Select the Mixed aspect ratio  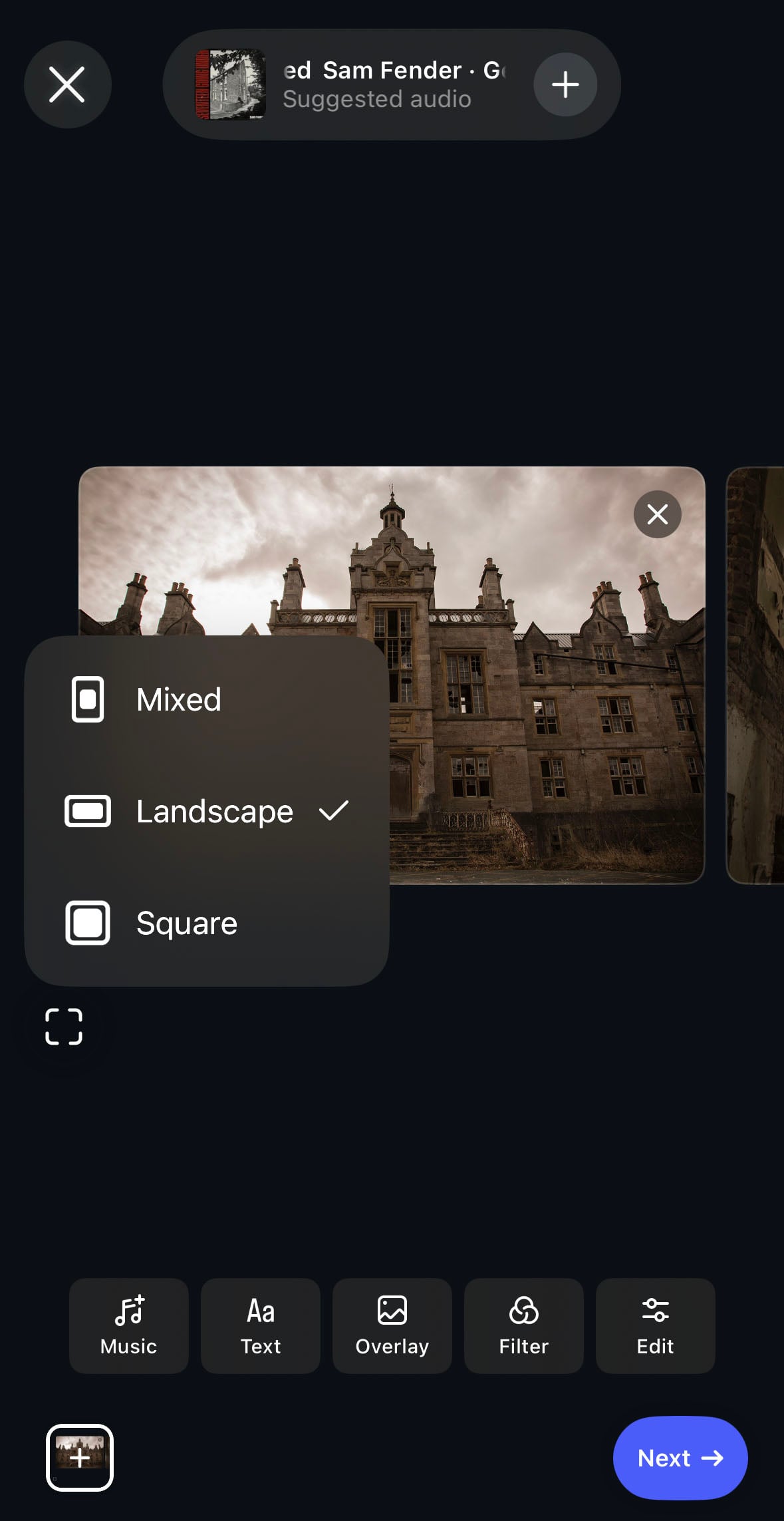[207, 699]
